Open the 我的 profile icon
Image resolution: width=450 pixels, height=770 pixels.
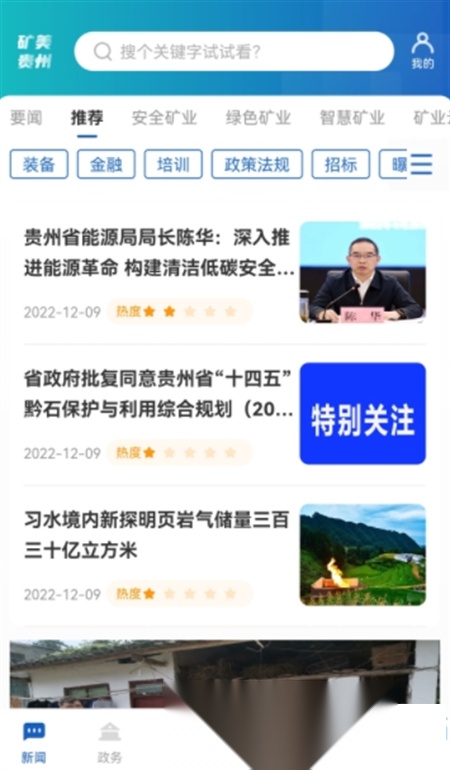[422, 51]
